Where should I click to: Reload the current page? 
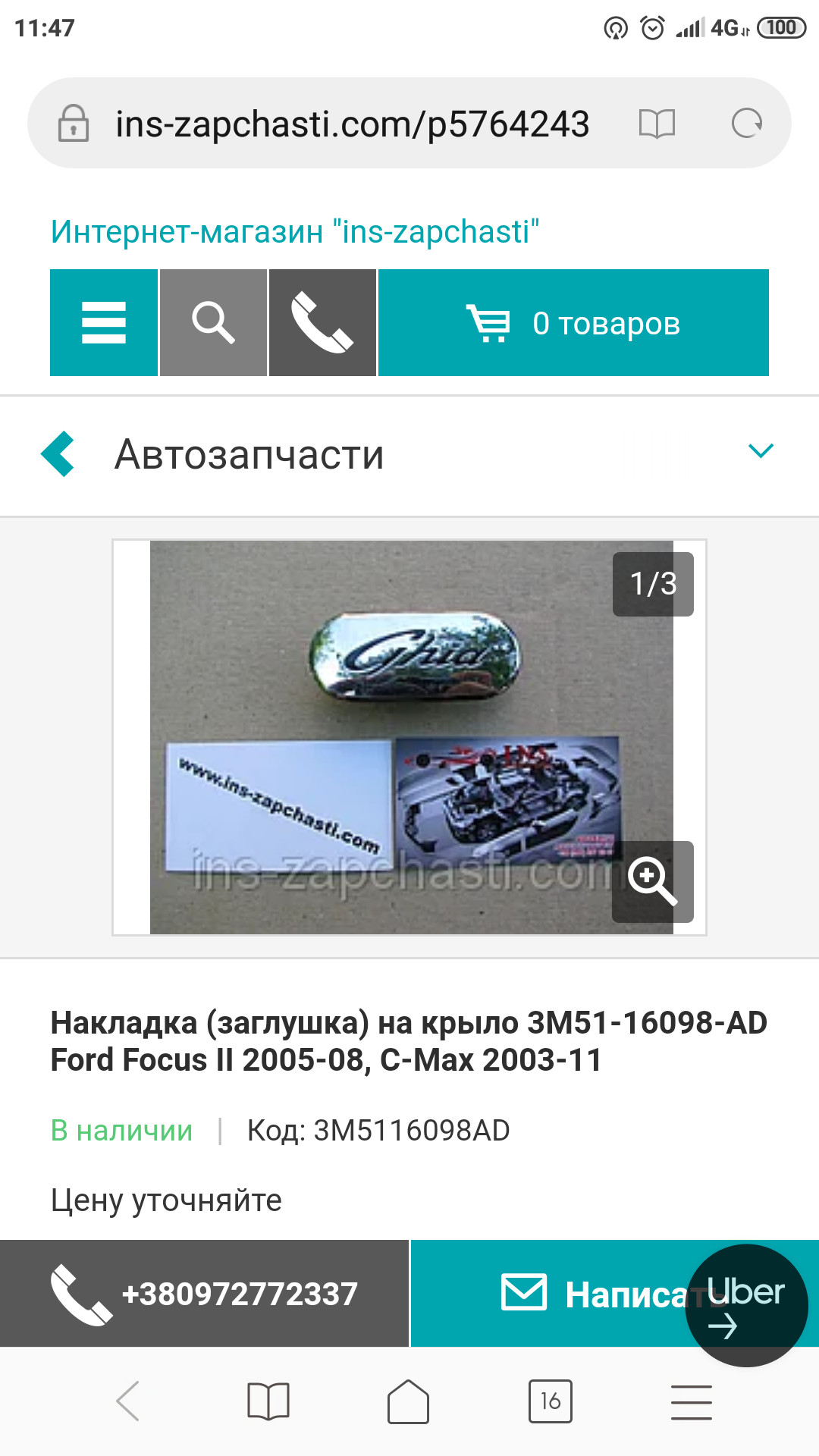pyautogui.click(x=746, y=123)
